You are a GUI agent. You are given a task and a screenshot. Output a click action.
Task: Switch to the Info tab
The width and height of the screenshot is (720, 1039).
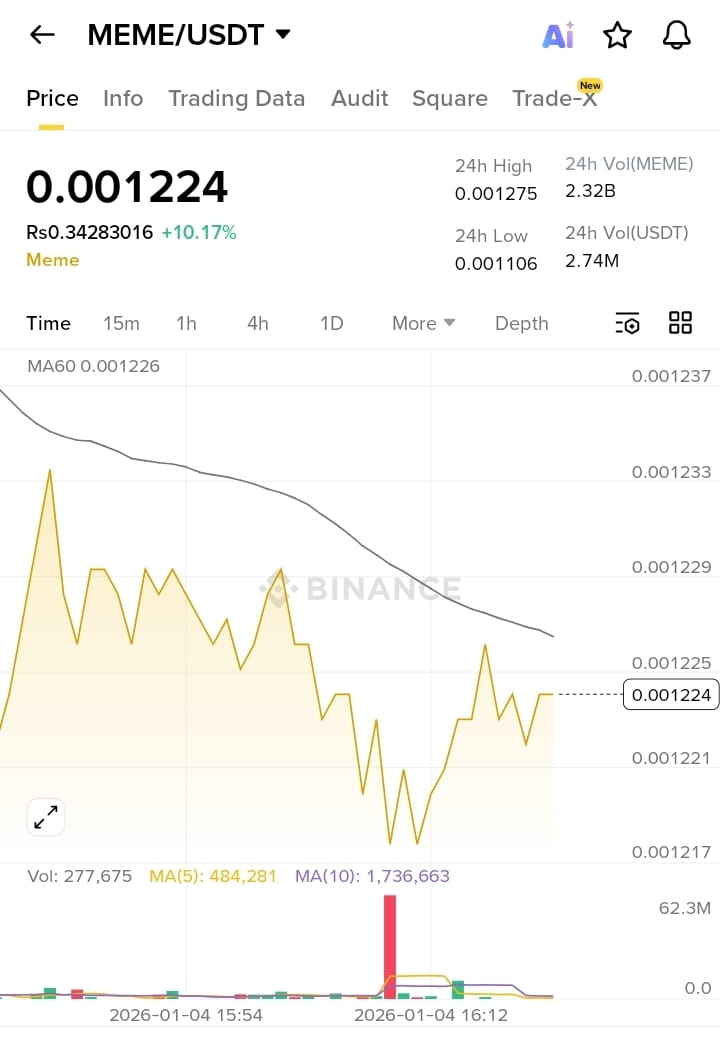[123, 98]
